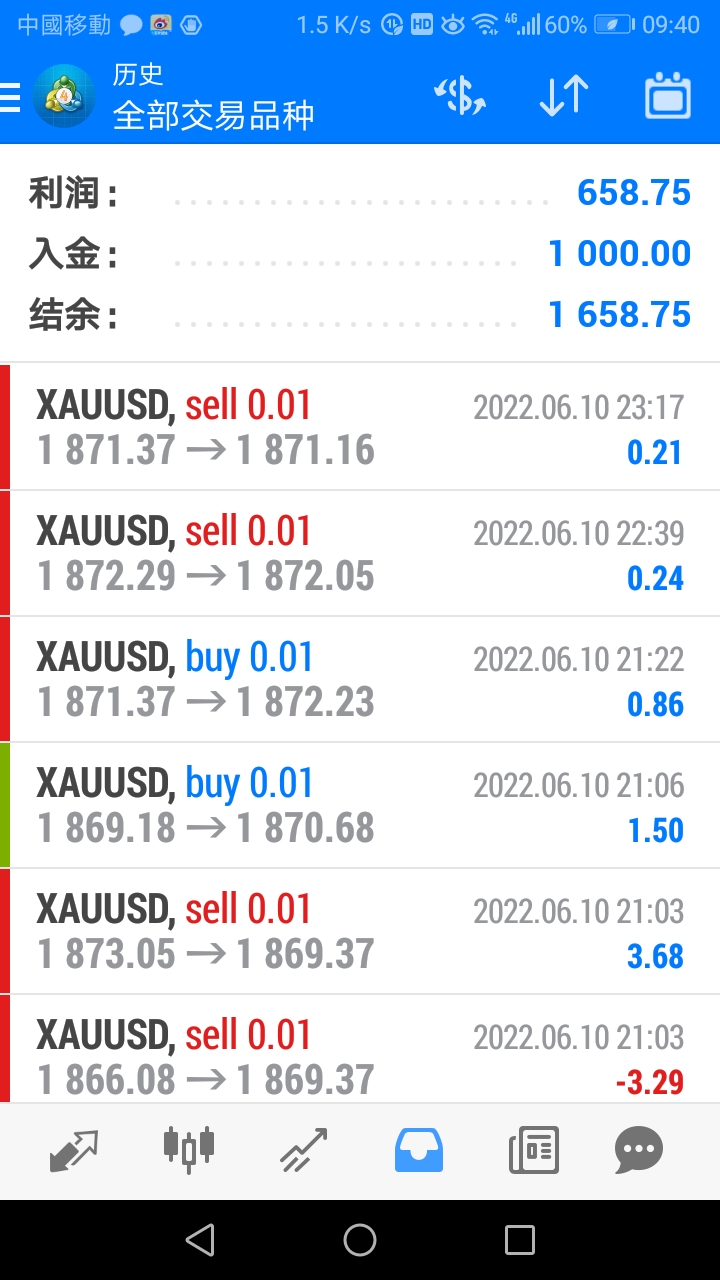Switch to the News tab
The height and width of the screenshot is (1280, 720).
pyautogui.click(x=534, y=1150)
